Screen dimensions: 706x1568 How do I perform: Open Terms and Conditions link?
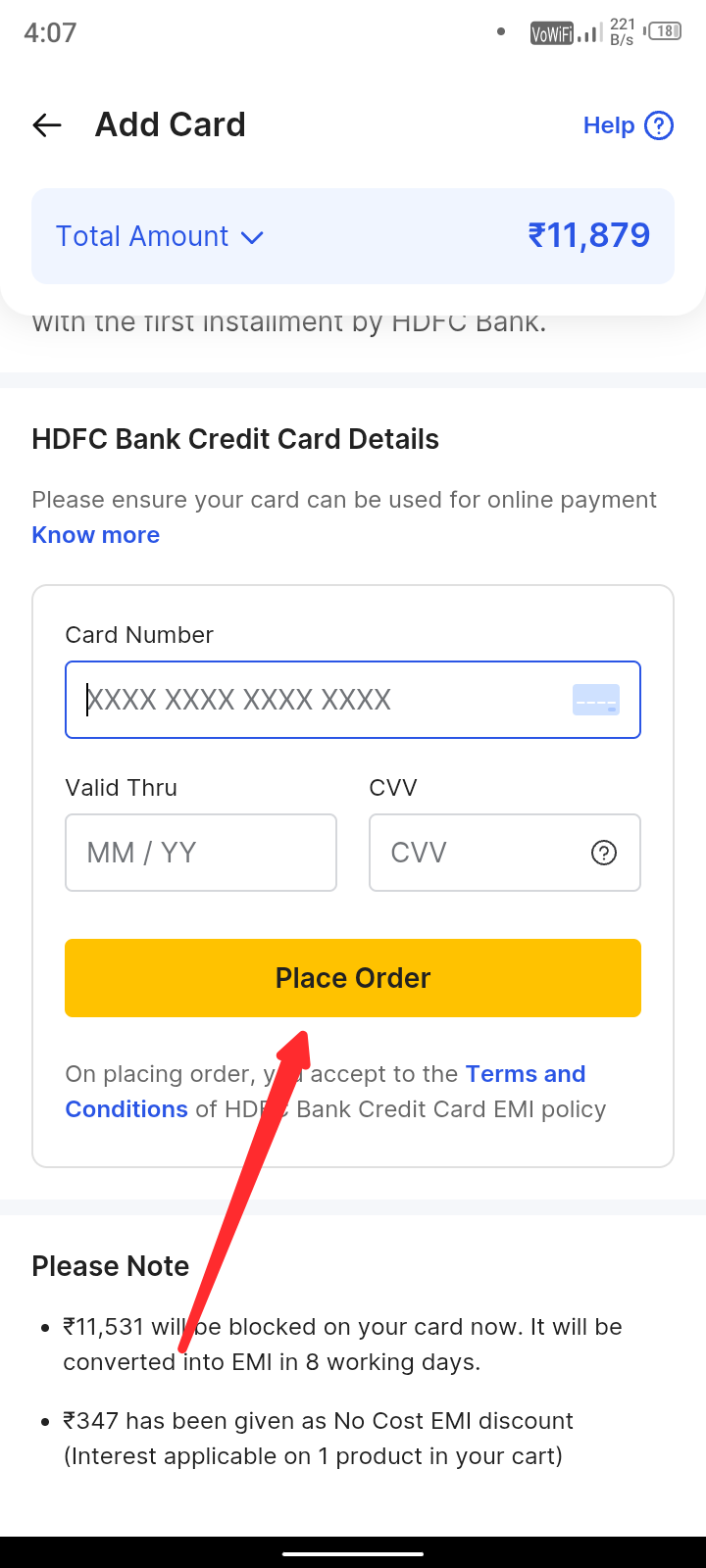tap(525, 1074)
